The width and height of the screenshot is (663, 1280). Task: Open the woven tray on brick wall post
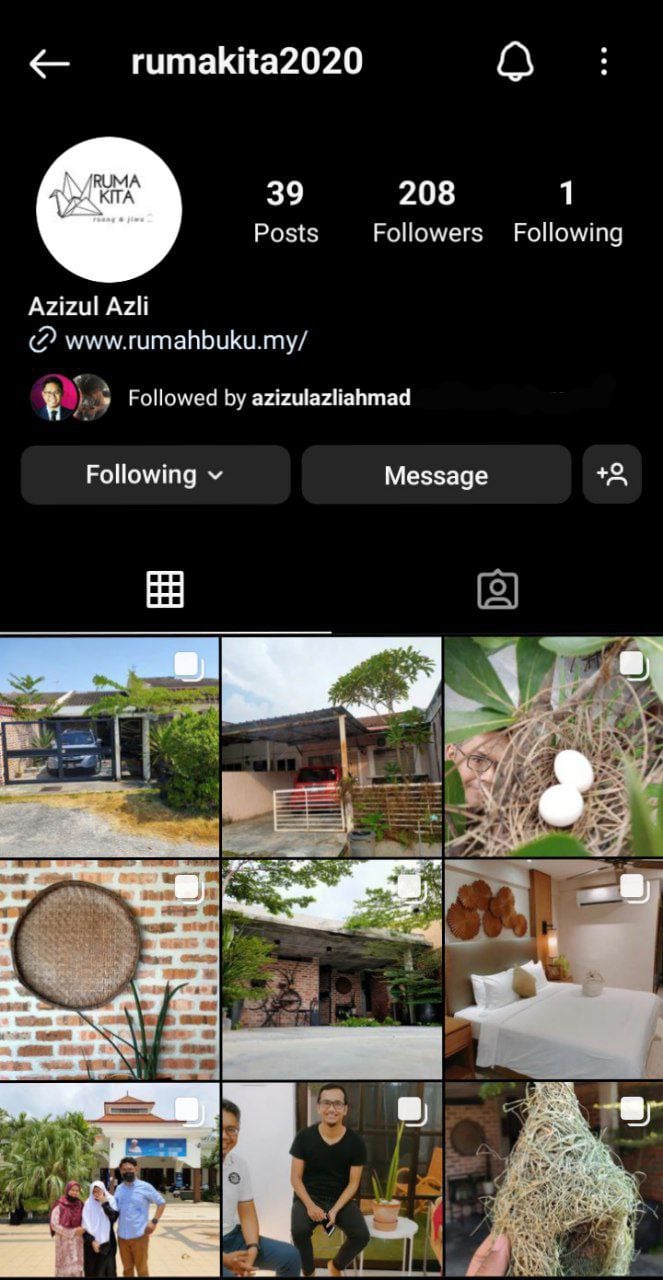109,969
